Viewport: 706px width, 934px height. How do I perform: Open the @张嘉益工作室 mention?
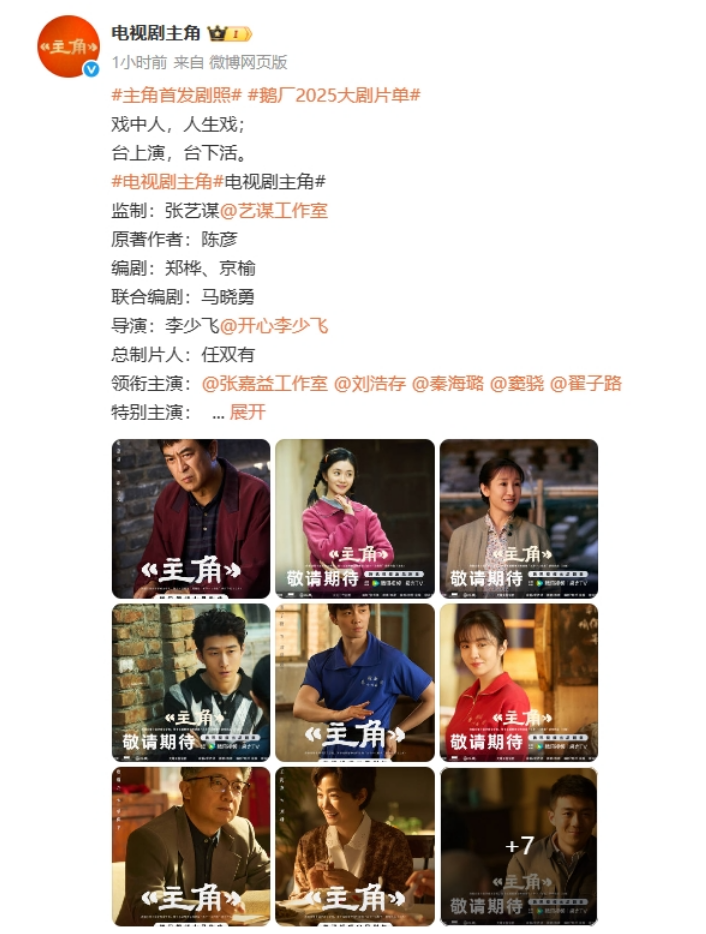tap(265, 383)
